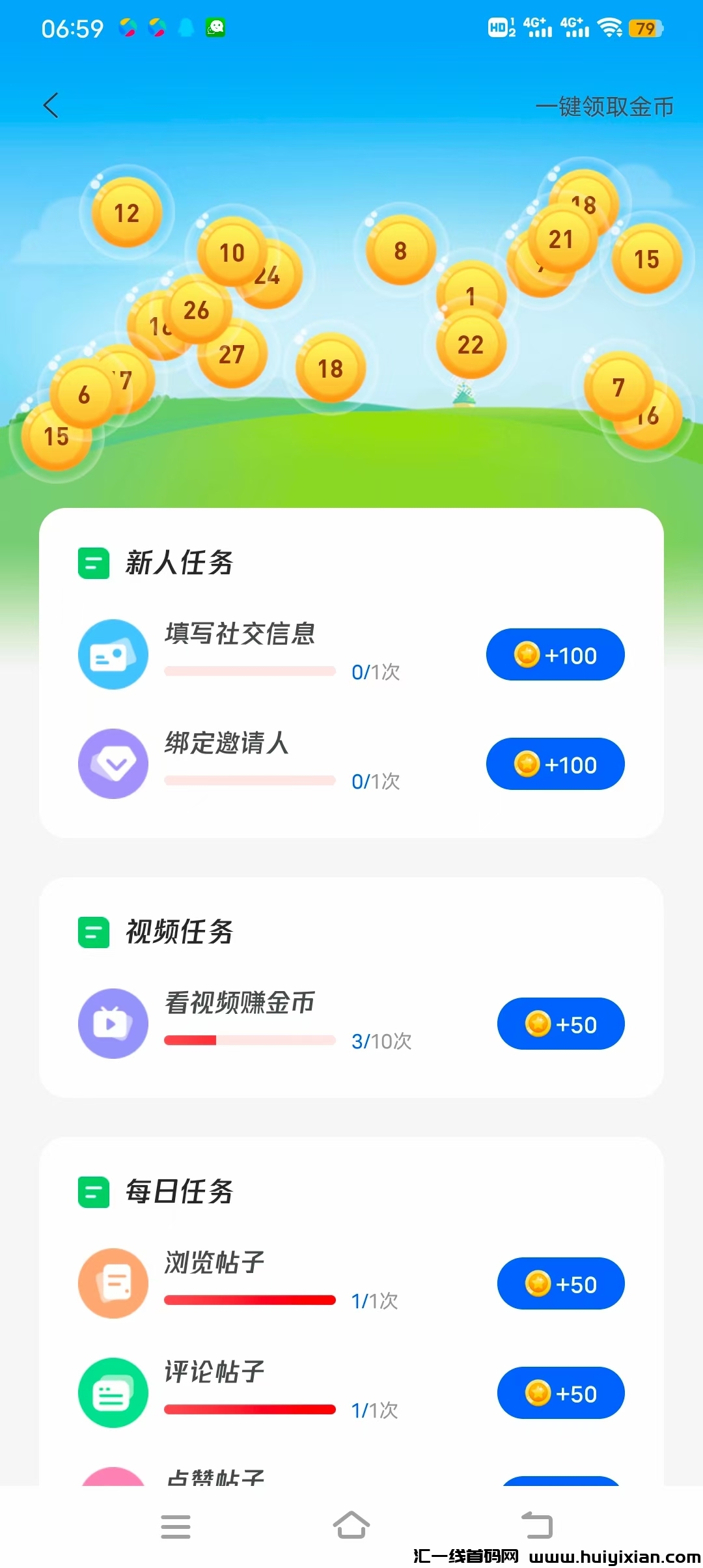
Task: Collect the coin bubble numbered 8
Action: pos(401,252)
